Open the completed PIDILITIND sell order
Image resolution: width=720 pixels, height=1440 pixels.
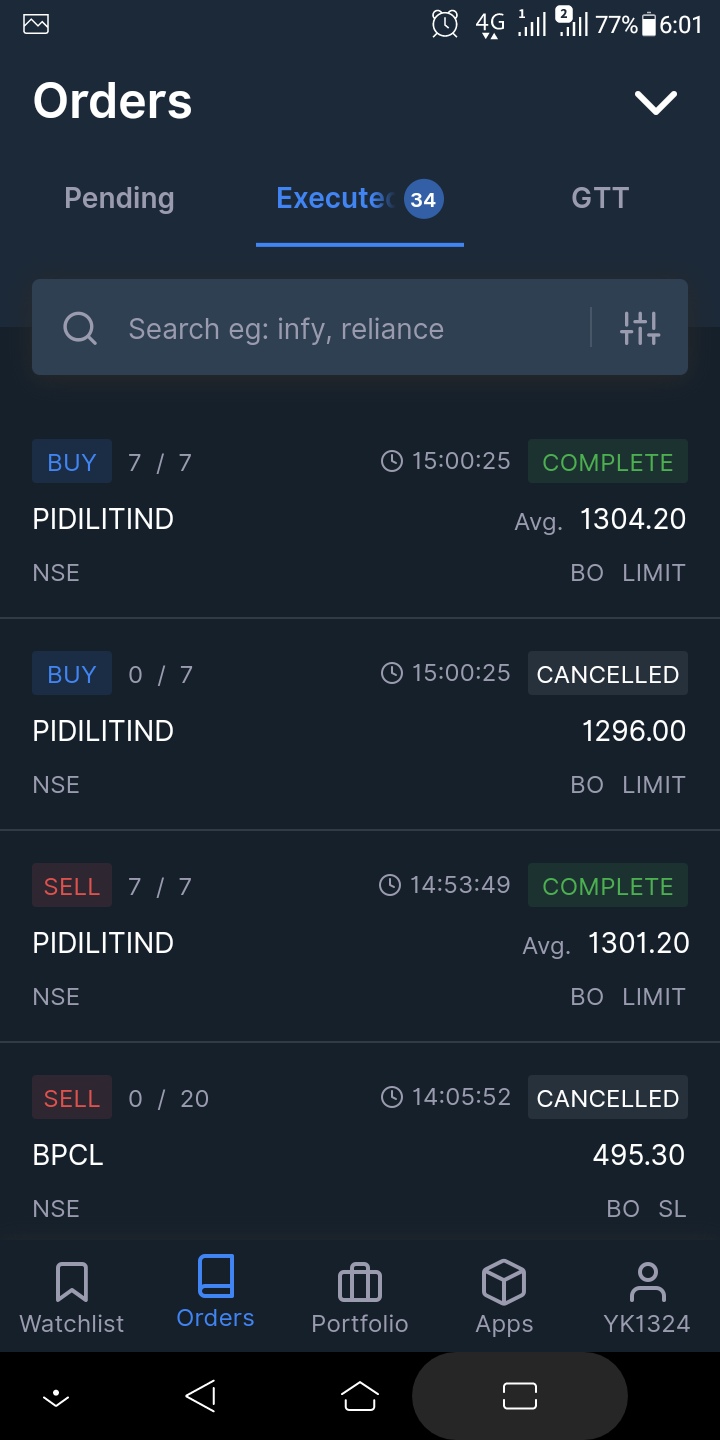pyautogui.click(x=360, y=940)
